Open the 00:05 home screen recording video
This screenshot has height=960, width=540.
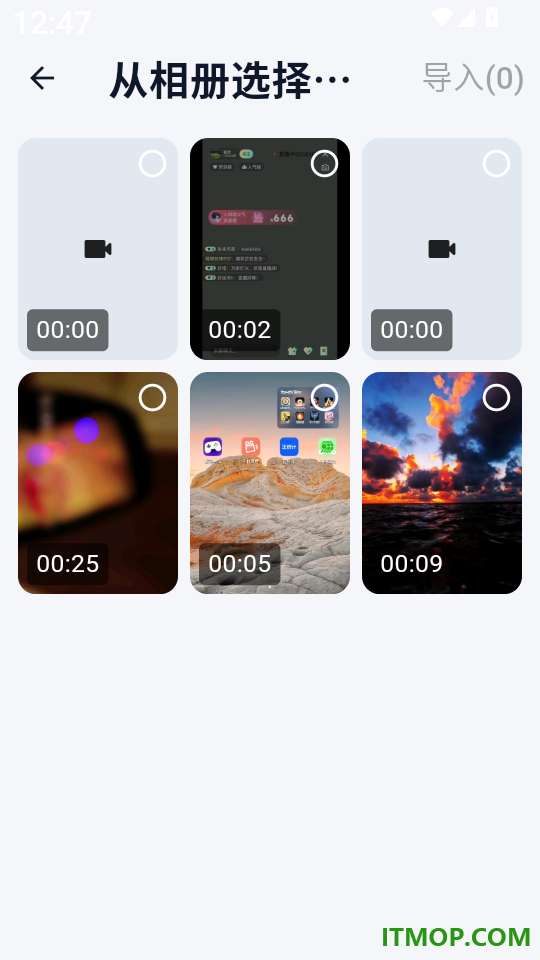[270, 482]
